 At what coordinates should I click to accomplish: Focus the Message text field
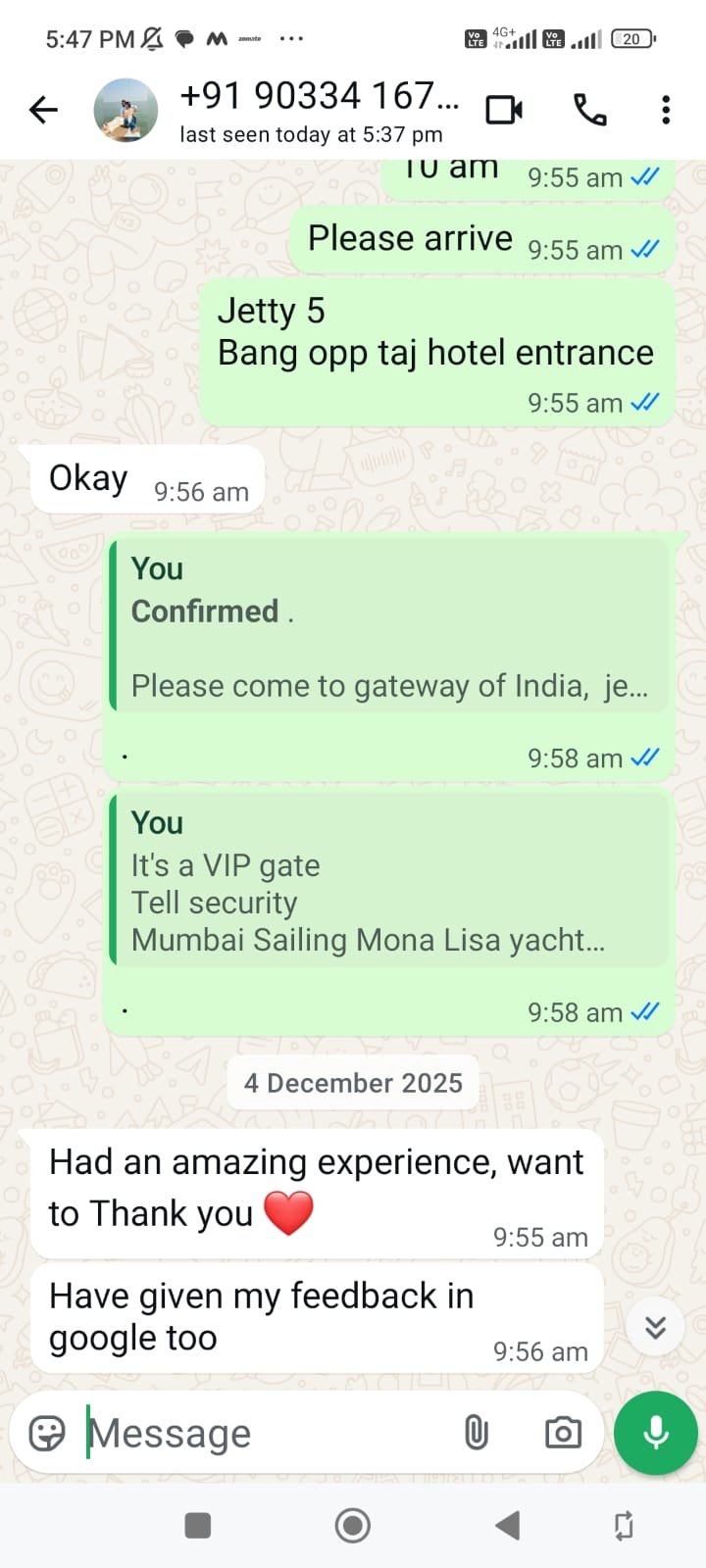click(265, 1434)
